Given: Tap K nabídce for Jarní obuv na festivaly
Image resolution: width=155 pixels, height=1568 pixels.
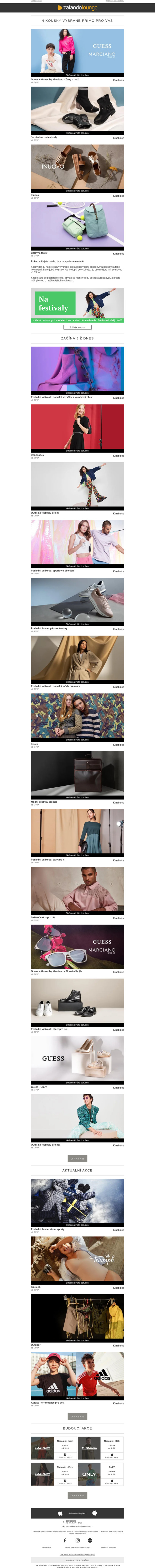Looking at the screenshot, I should click(x=118, y=138).
